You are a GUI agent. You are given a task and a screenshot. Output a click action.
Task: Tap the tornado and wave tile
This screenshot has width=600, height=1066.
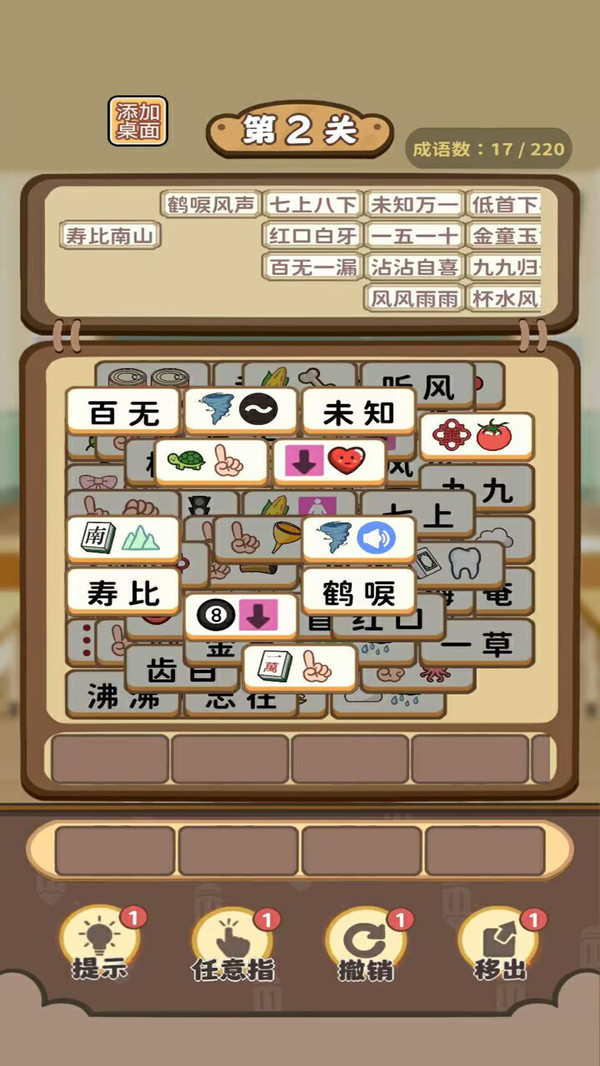pos(241,412)
